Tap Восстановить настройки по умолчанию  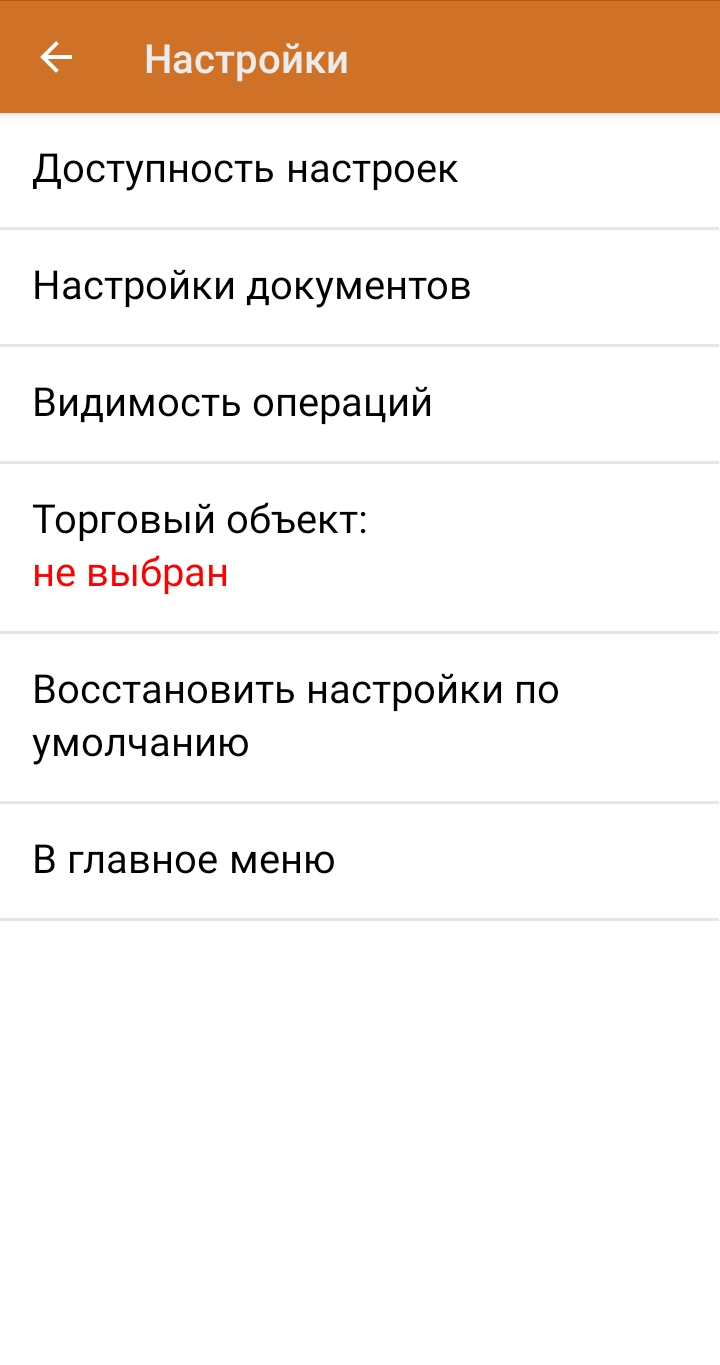pyautogui.click(x=360, y=717)
